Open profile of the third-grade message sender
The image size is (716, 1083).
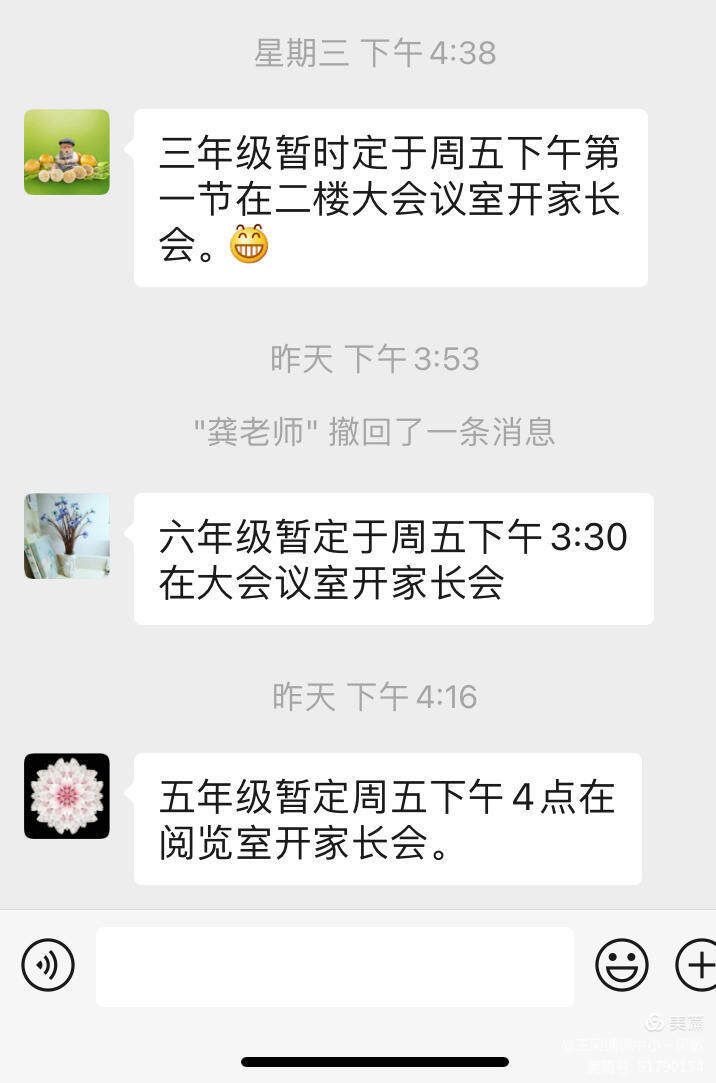67,152
